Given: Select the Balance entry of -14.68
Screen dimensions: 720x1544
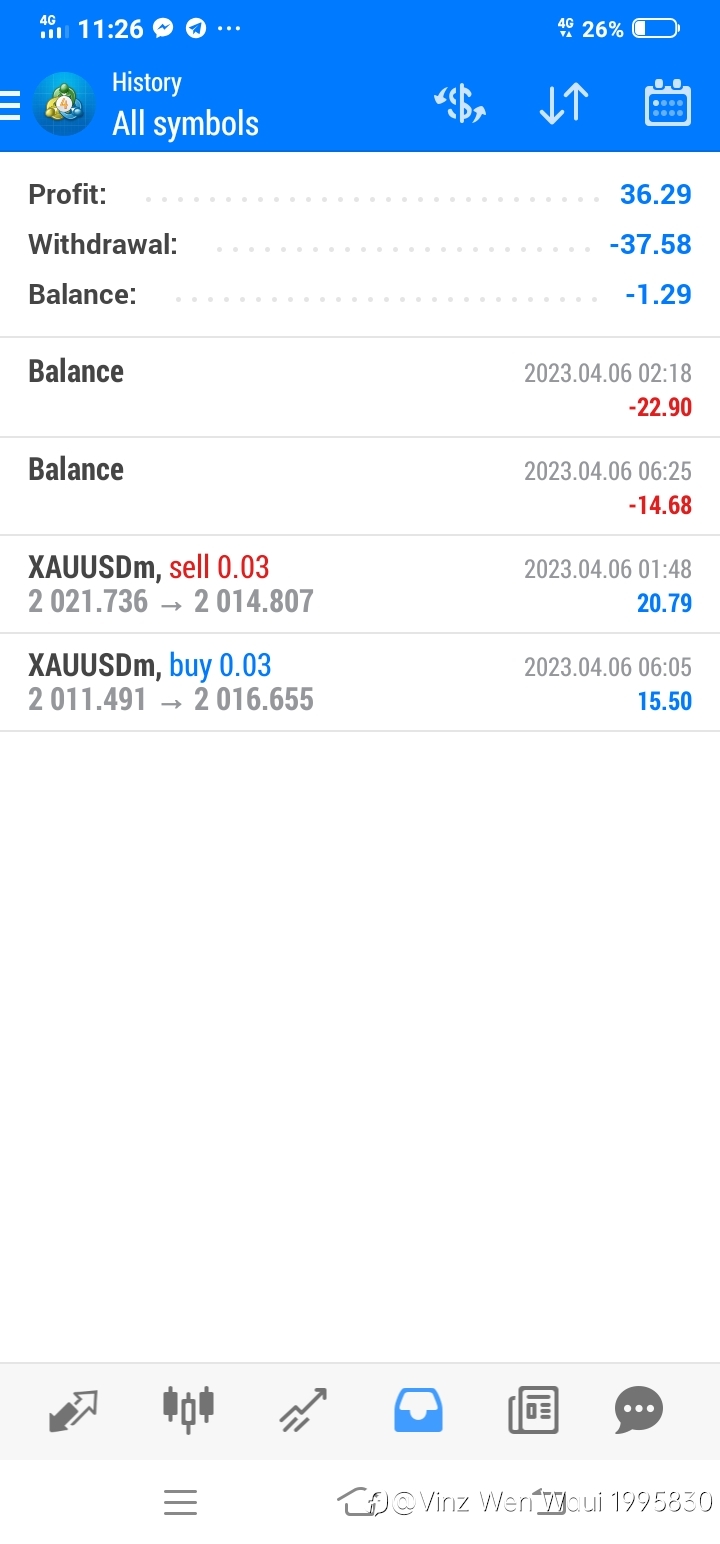Looking at the screenshot, I should point(360,487).
